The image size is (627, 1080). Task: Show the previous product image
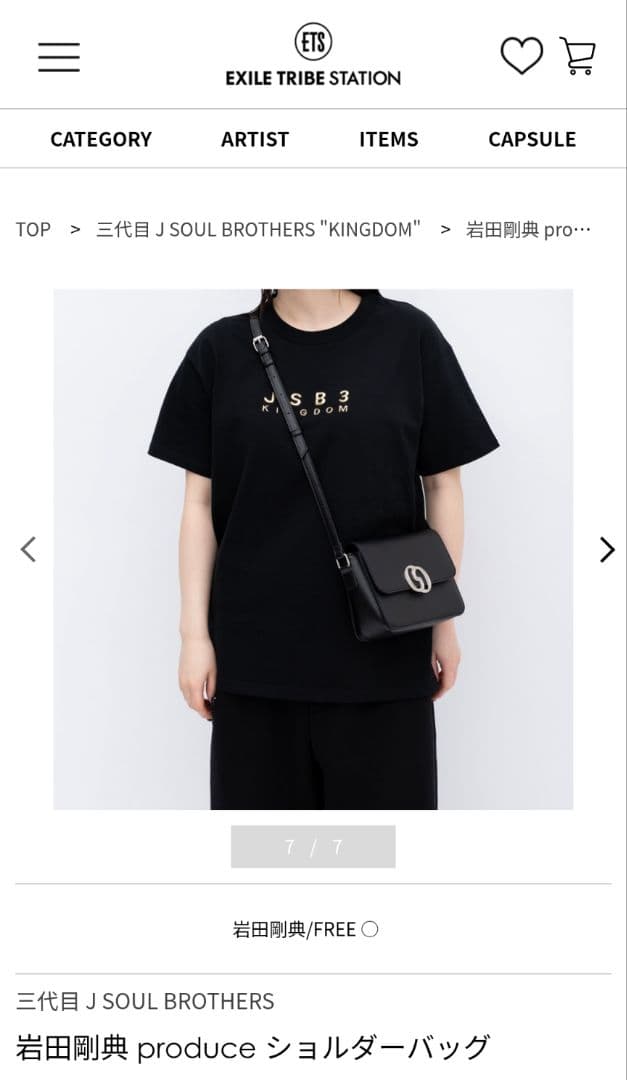[29, 549]
